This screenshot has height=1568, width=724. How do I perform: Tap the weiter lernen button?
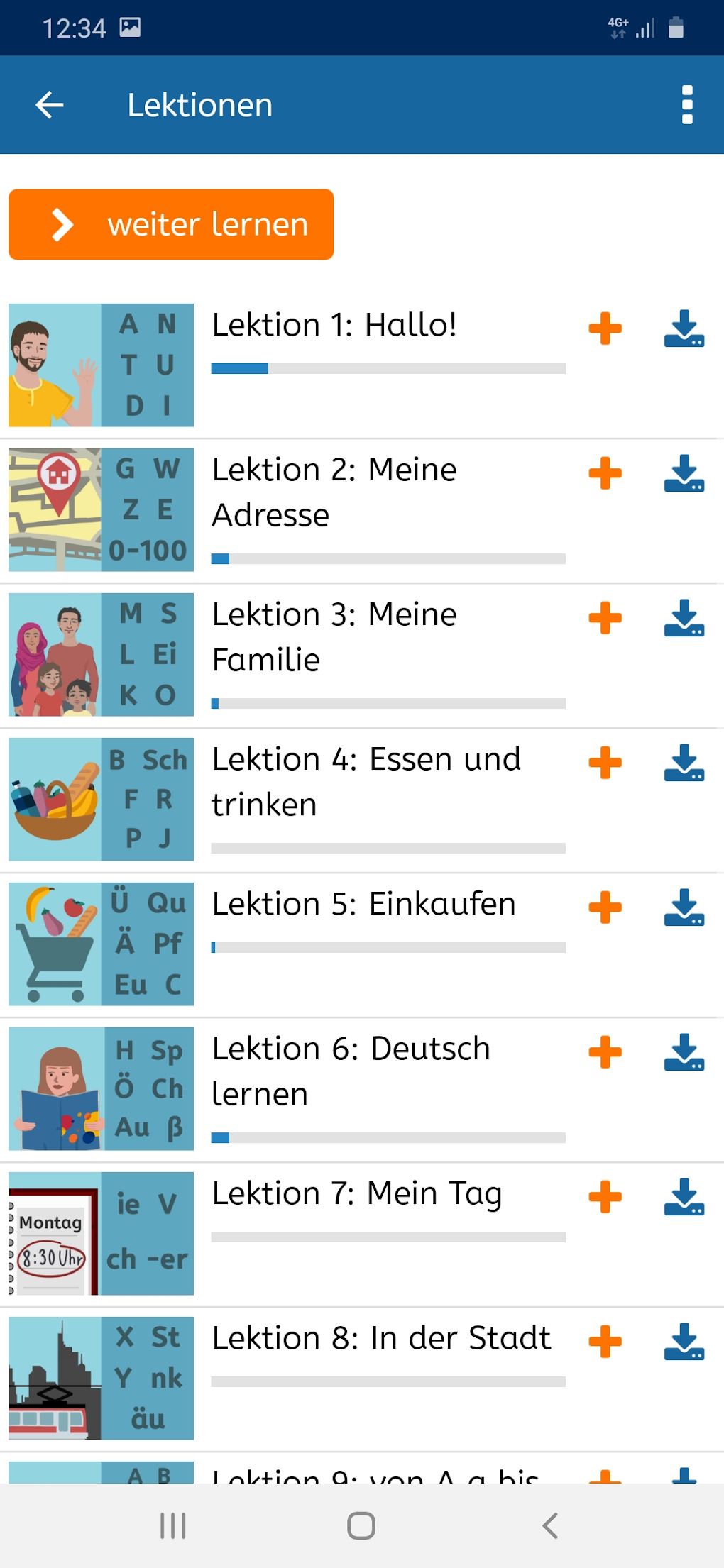171,224
